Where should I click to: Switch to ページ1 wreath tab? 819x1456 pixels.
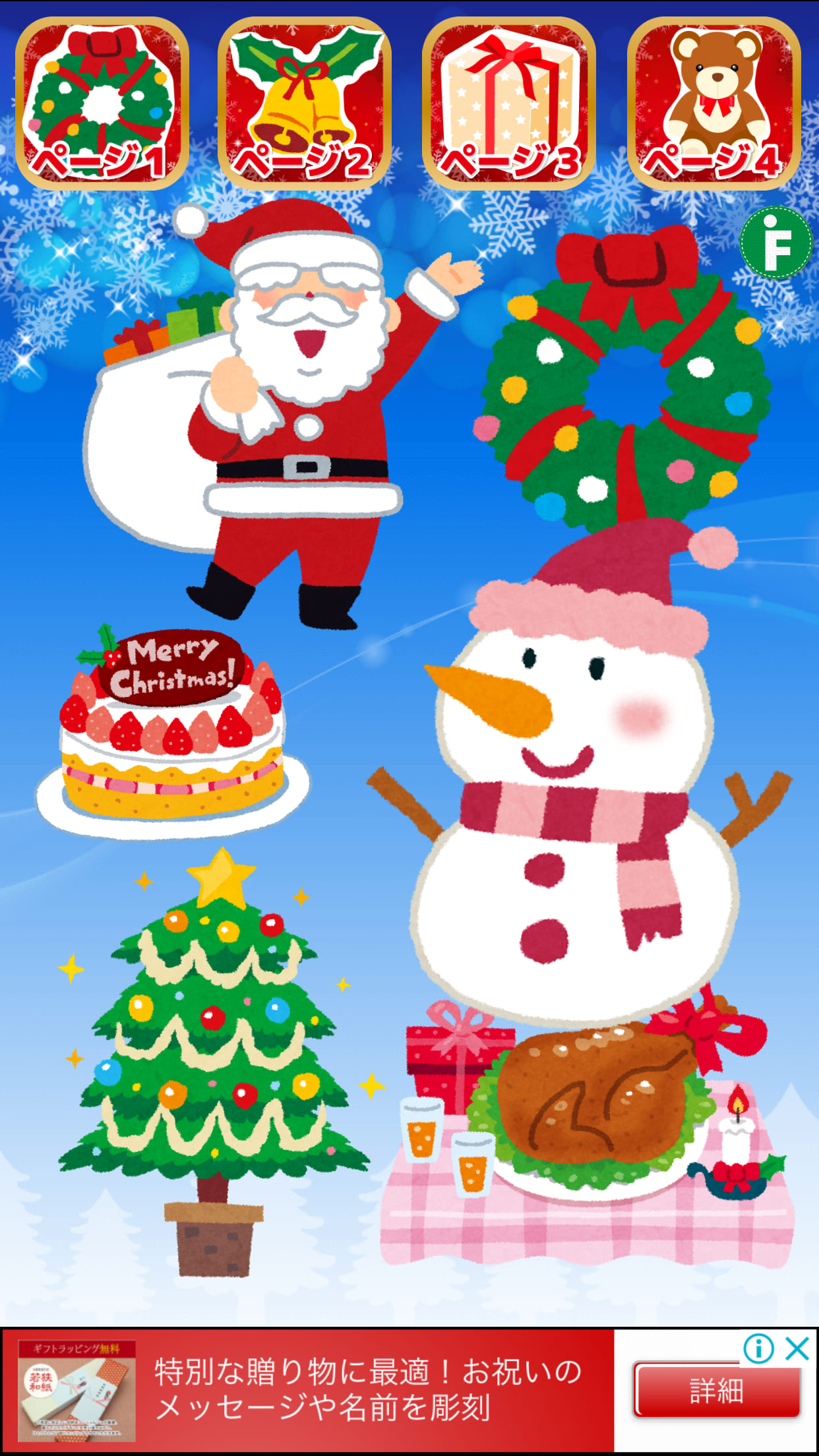[x=102, y=104]
